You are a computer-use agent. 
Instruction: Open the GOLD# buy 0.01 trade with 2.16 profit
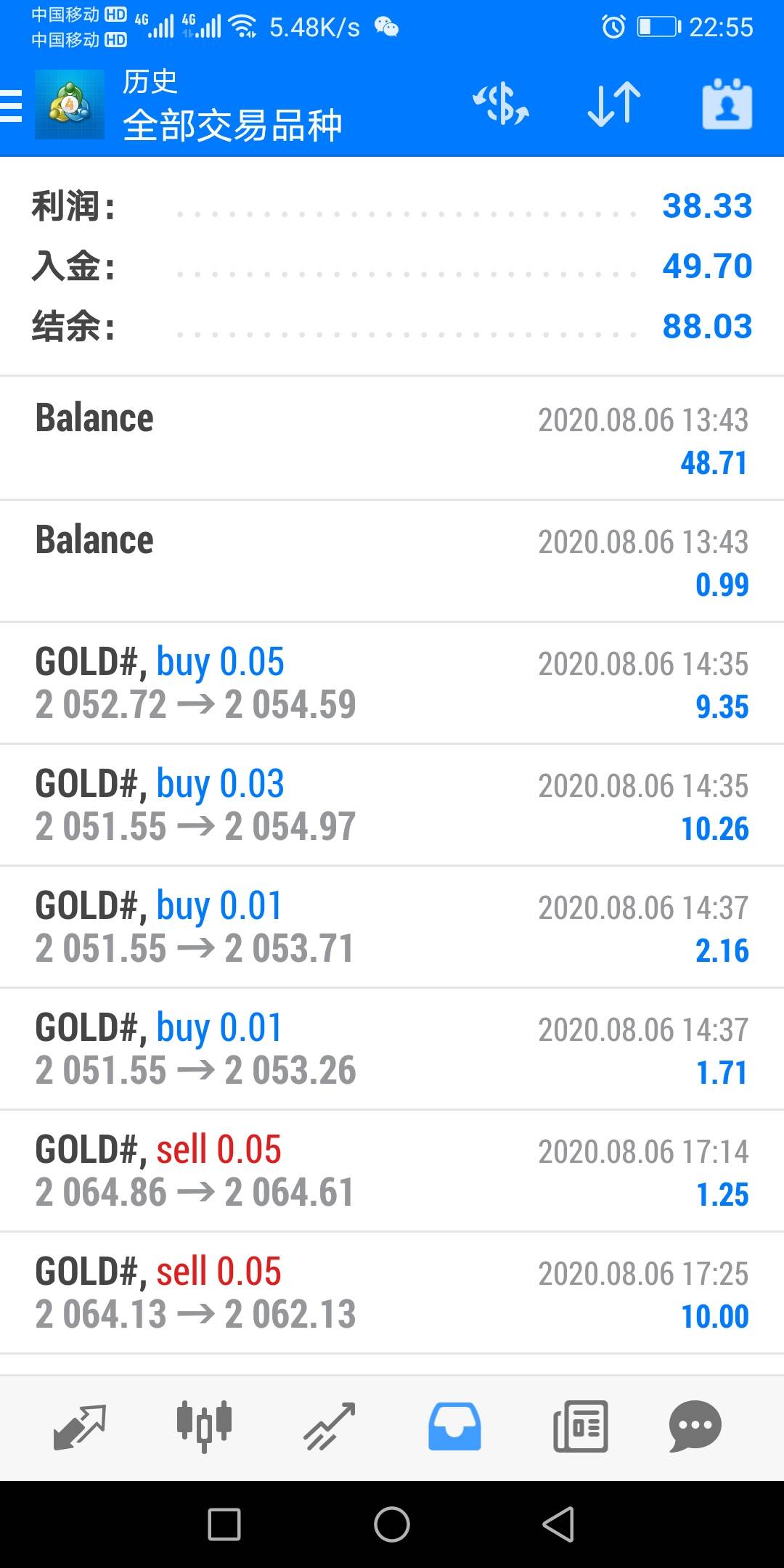click(x=392, y=927)
